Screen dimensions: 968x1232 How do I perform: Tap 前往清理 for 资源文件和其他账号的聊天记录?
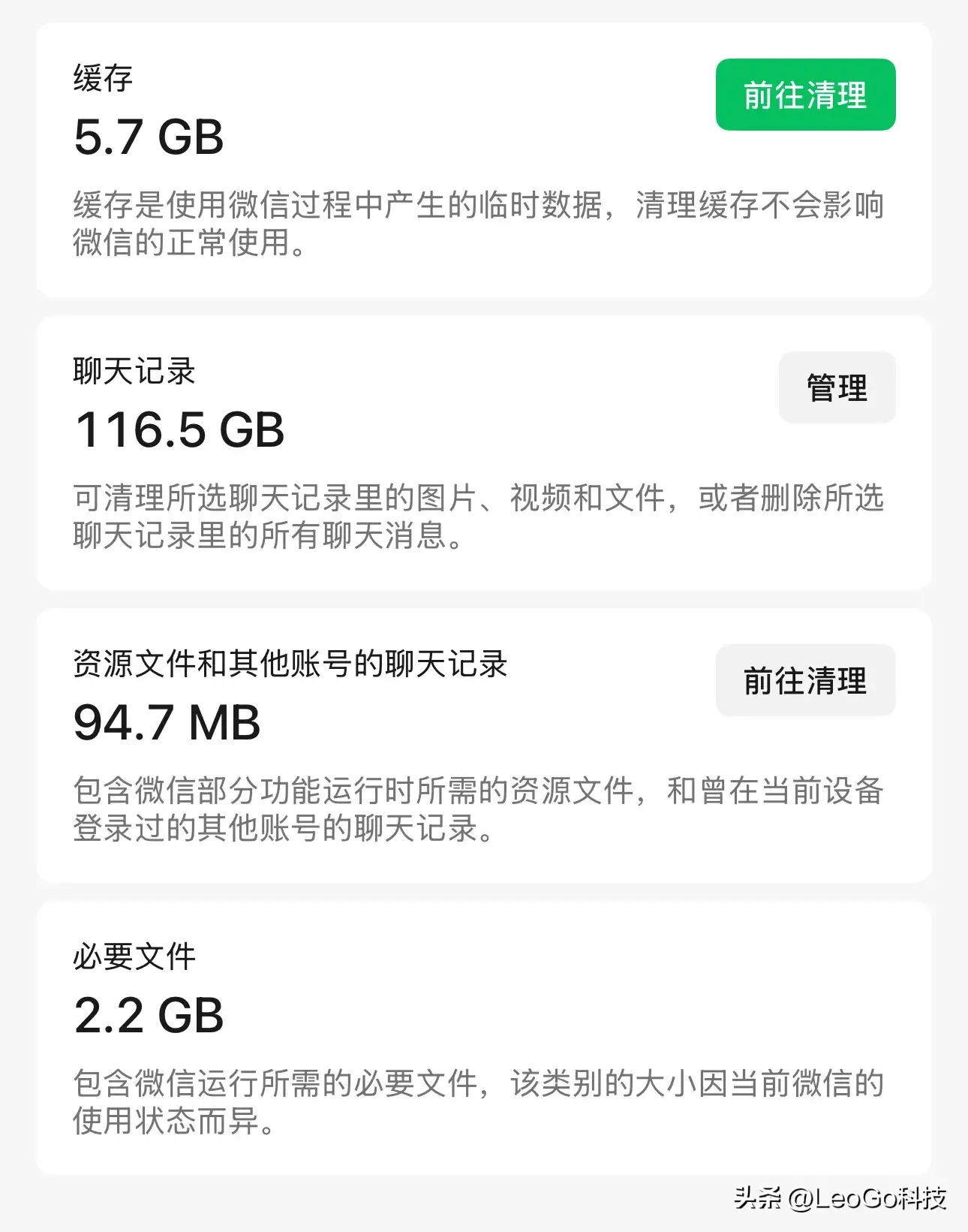(805, 680)
